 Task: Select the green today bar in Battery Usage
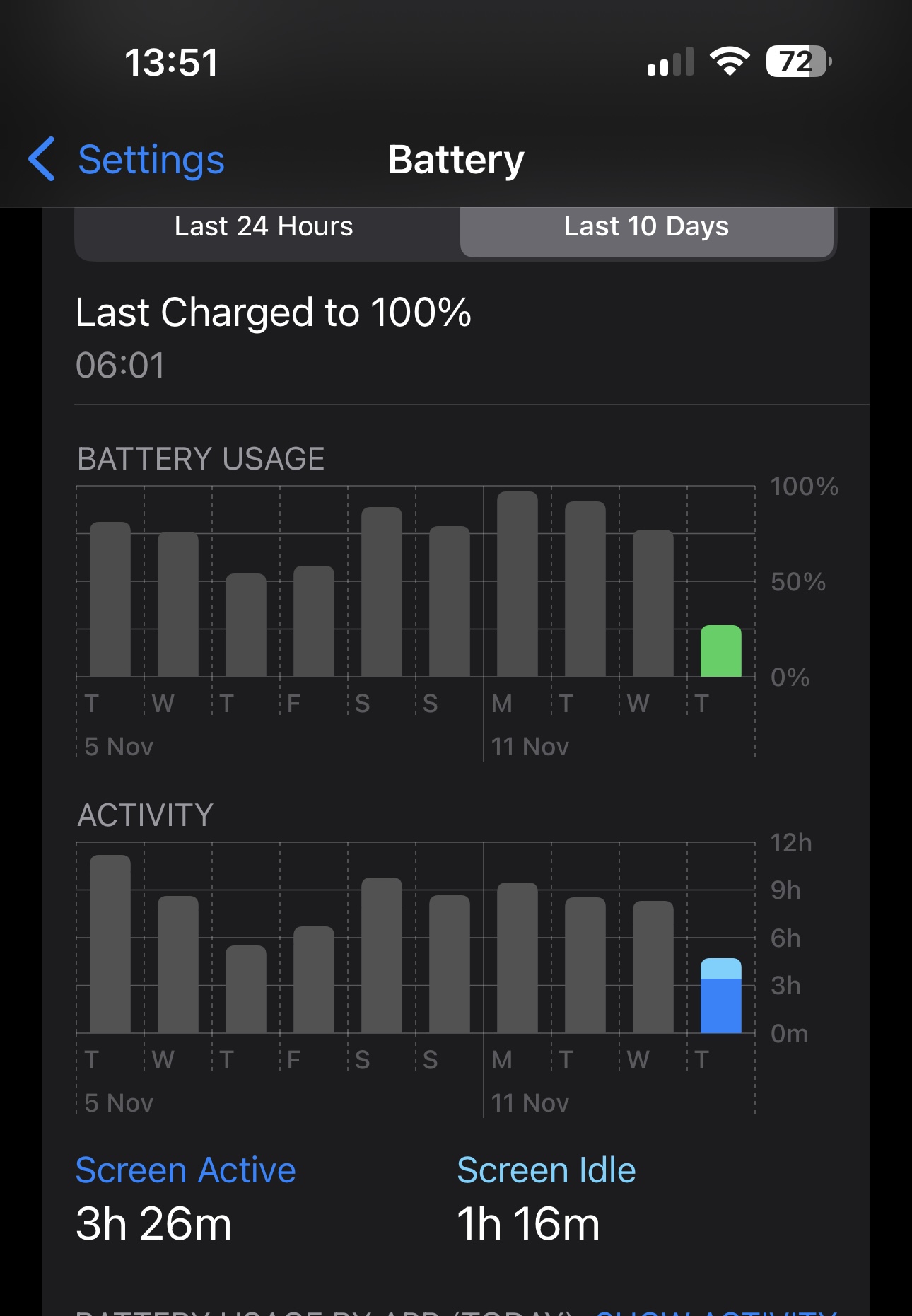click(720, 651)
